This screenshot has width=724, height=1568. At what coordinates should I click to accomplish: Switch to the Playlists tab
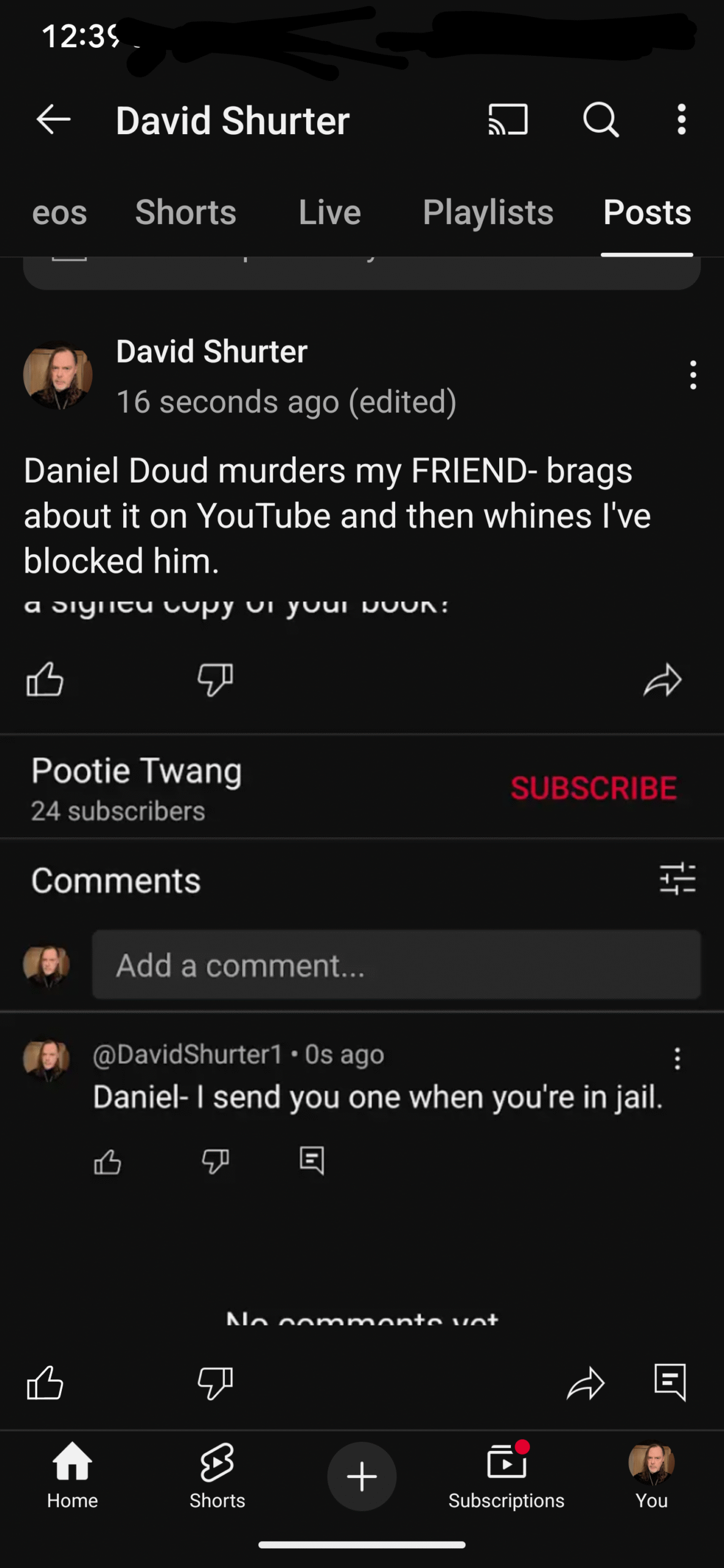(488, 212)
